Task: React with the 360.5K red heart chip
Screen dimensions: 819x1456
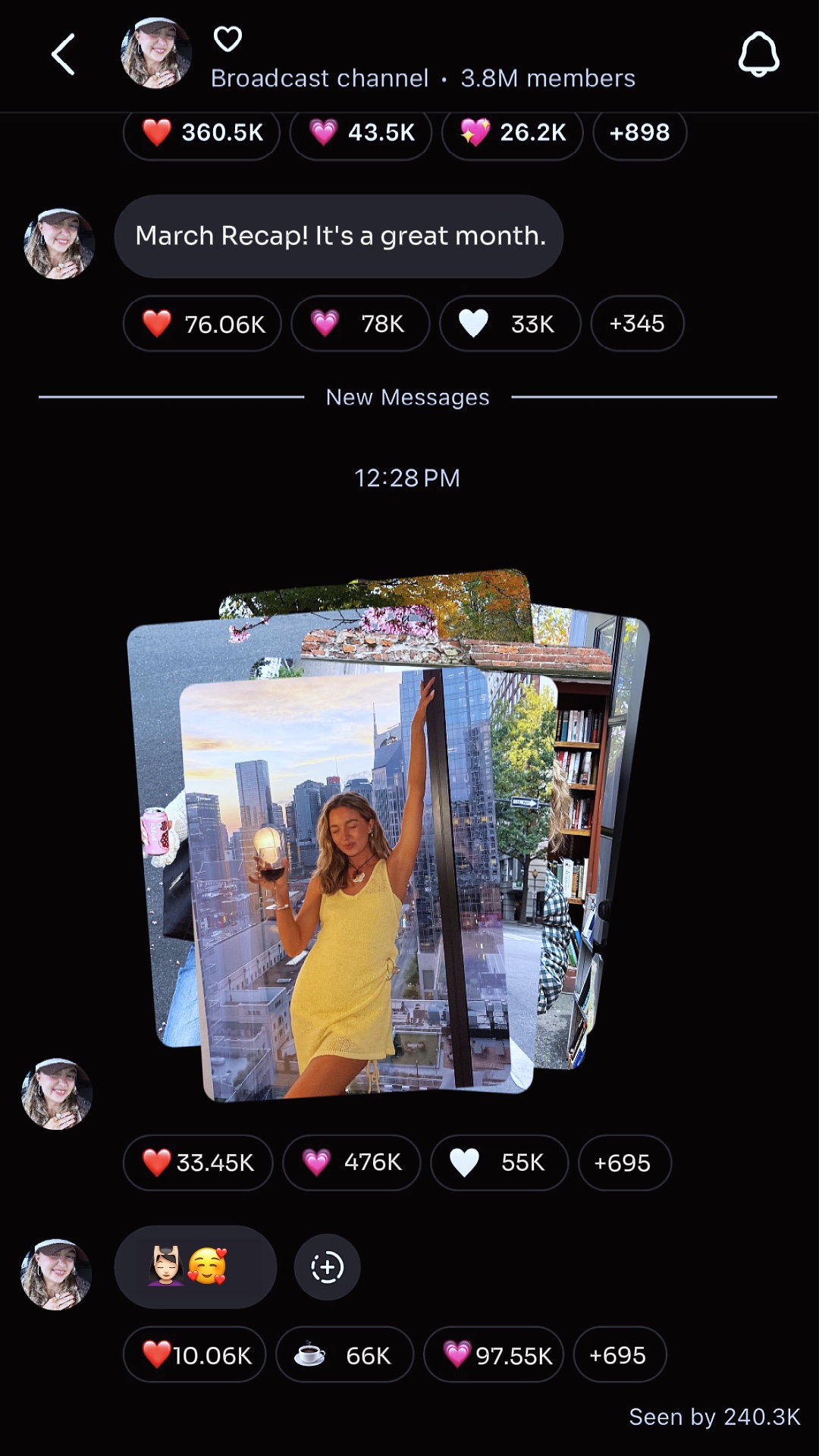Action: [x=202, y=133]
